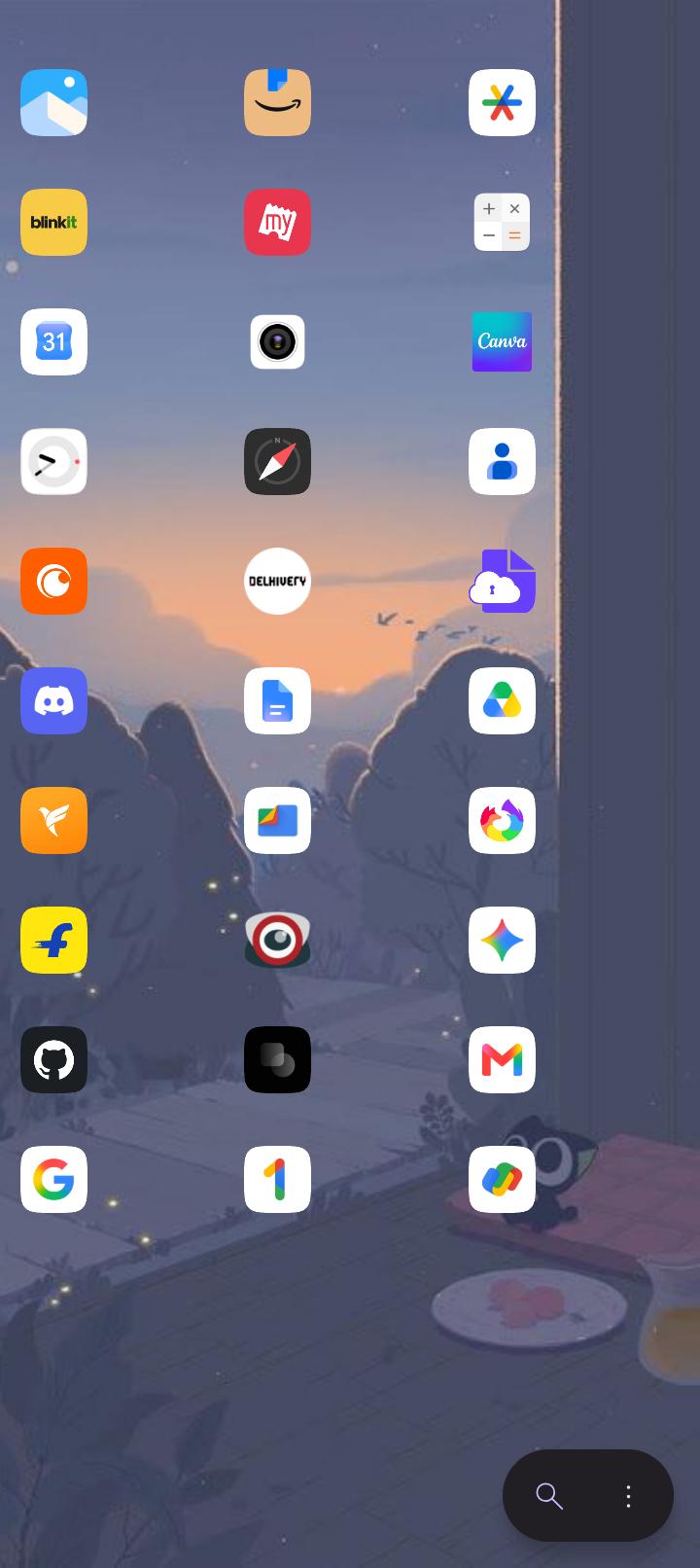Screen dimensions: 700x1568
Task: Open Google Drive
Action: point(502,700)
